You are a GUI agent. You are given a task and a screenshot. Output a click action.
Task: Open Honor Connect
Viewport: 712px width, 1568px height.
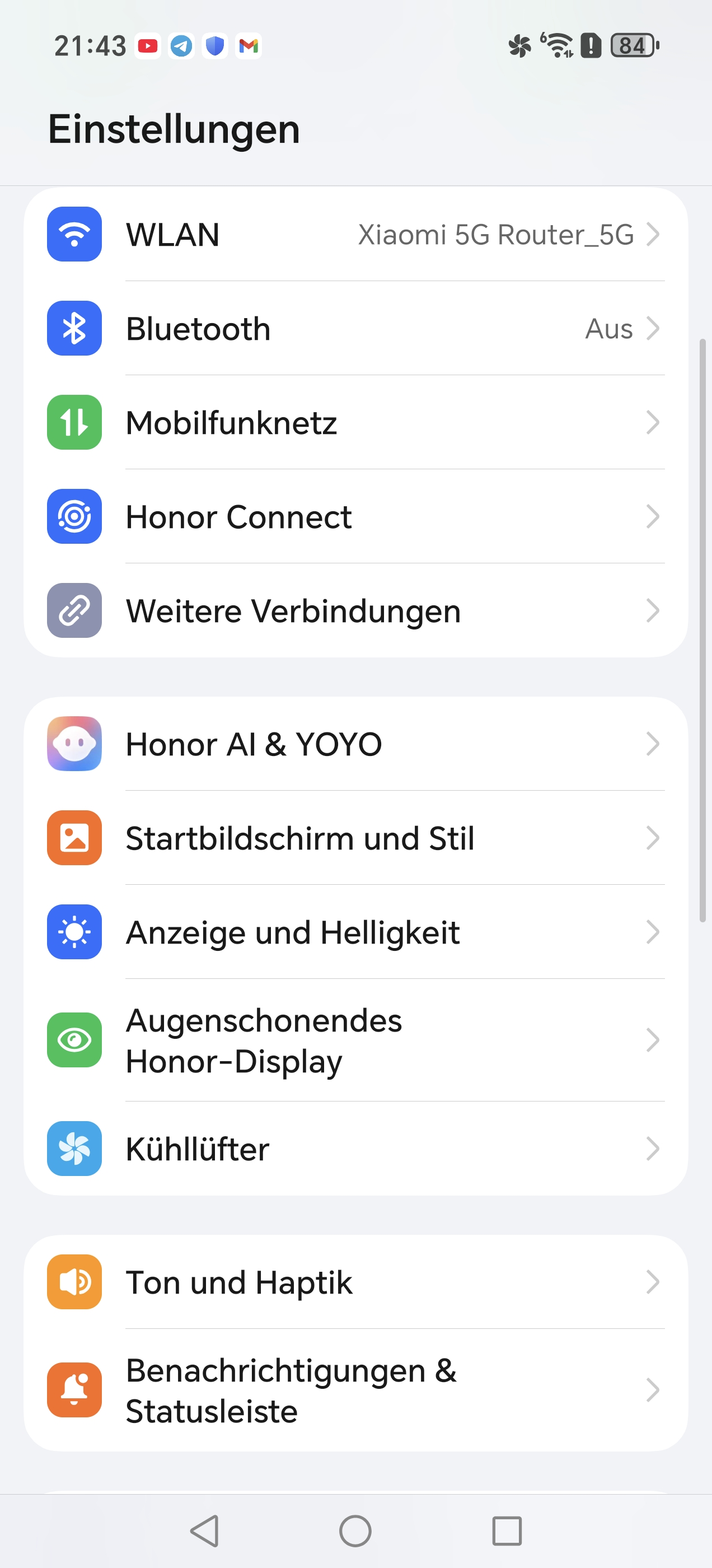[x=355, y=517]
